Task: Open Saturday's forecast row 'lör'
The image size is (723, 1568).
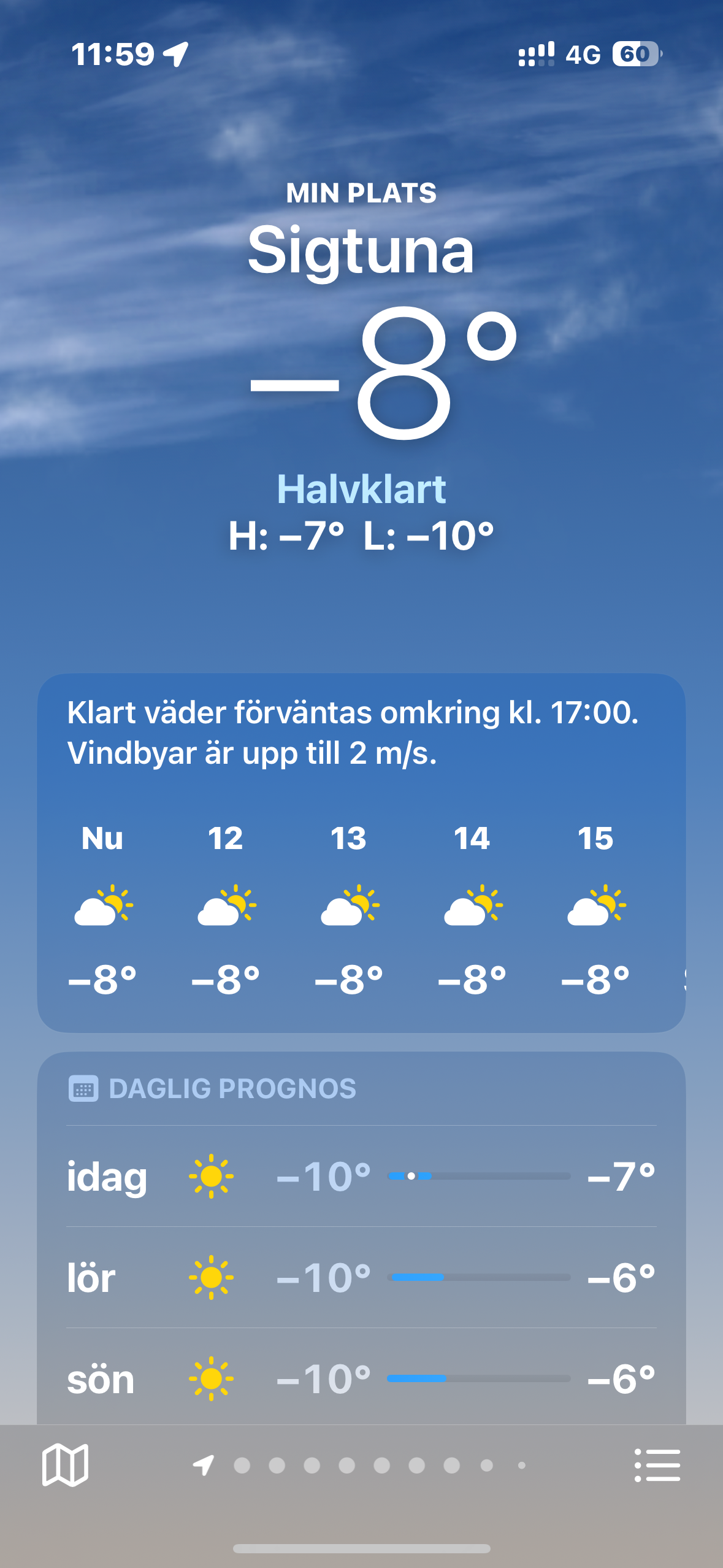Action: point(361,1278)
